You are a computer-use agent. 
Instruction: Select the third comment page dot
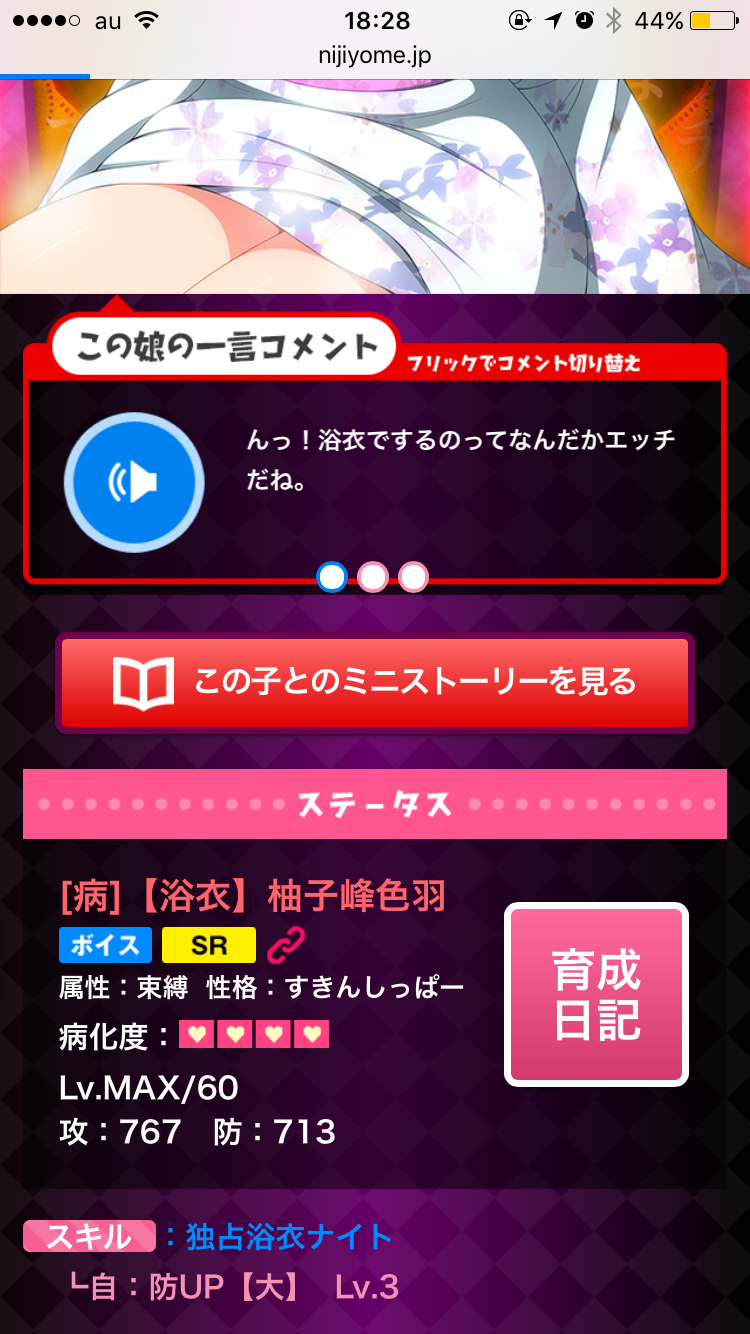413,577
